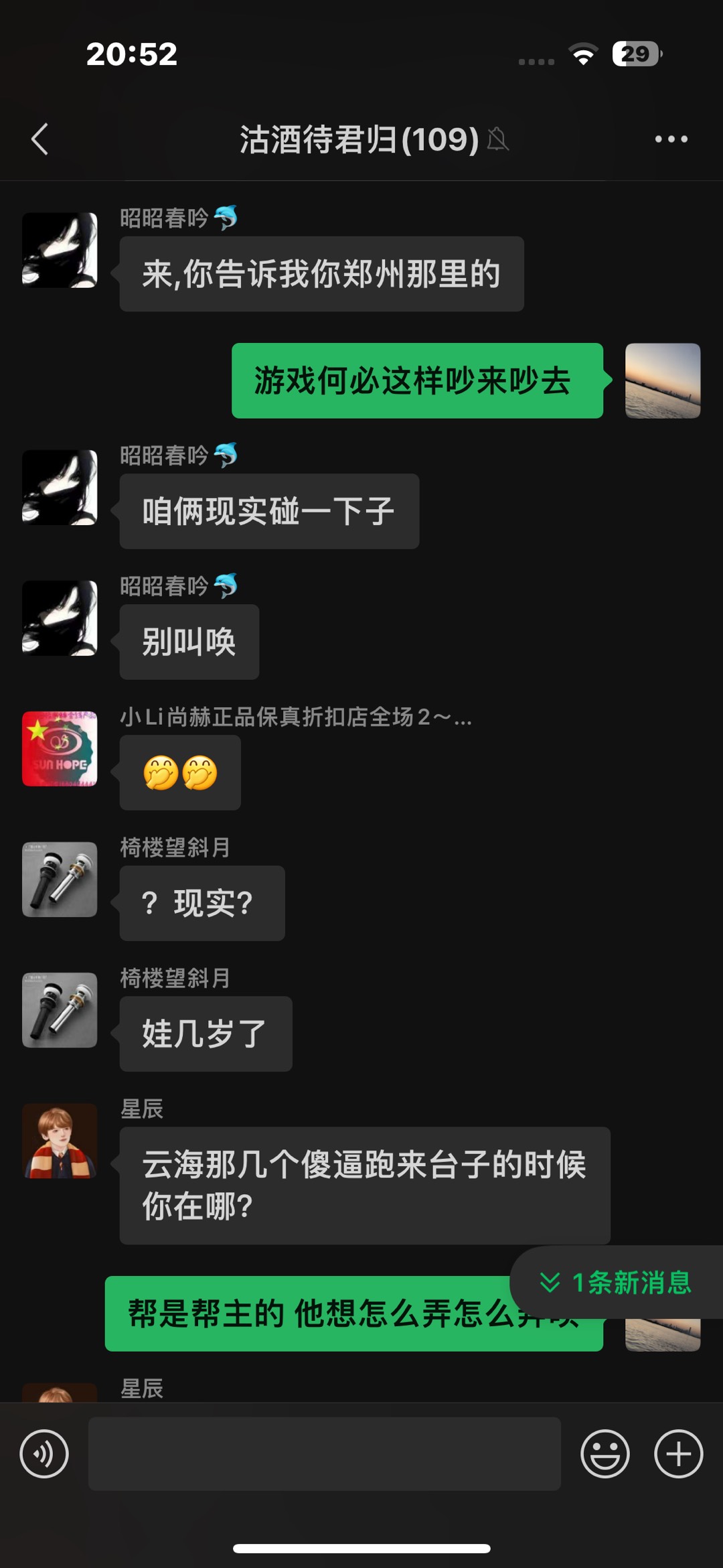
Task: Tap the message text field
Action: click(324, 1453)
